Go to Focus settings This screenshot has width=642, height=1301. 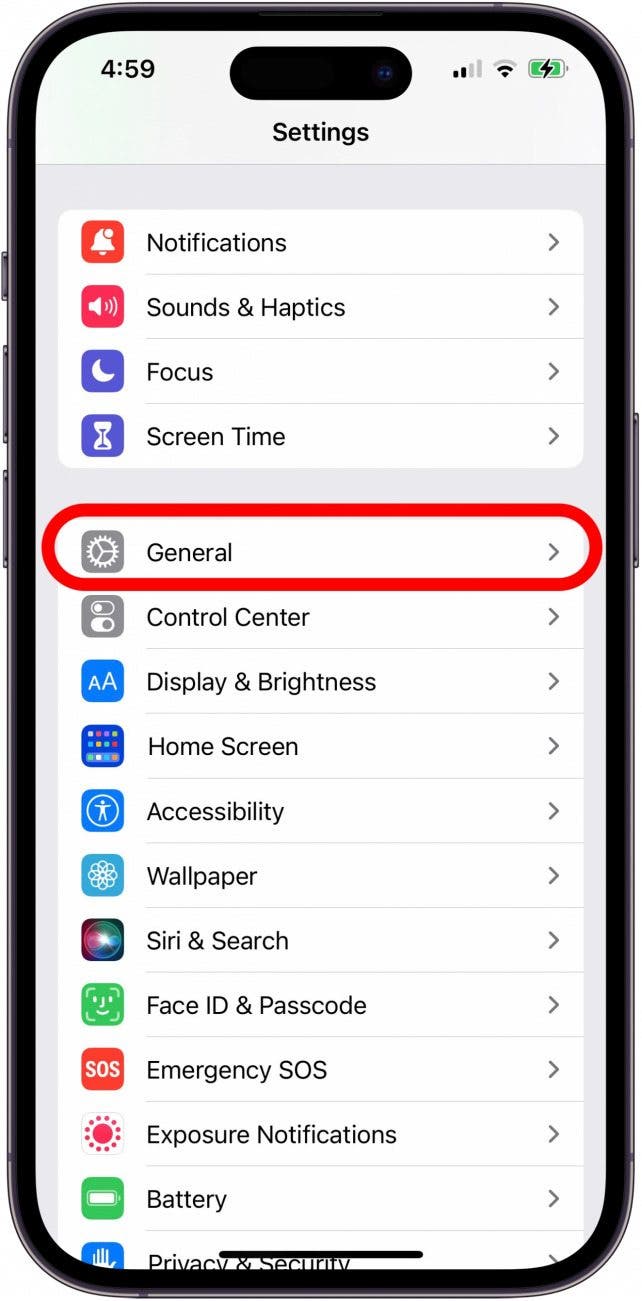[320, 372]
